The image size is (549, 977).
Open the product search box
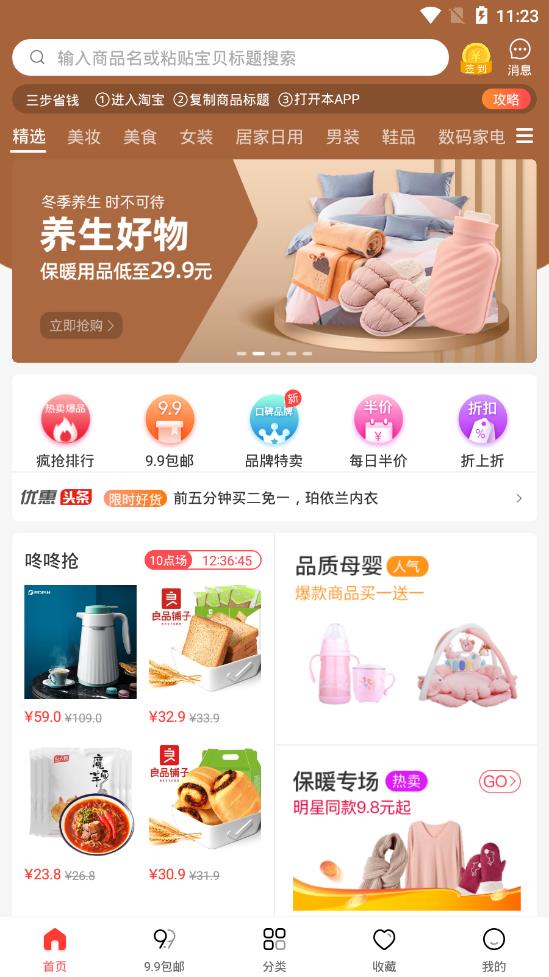(230, 58)
